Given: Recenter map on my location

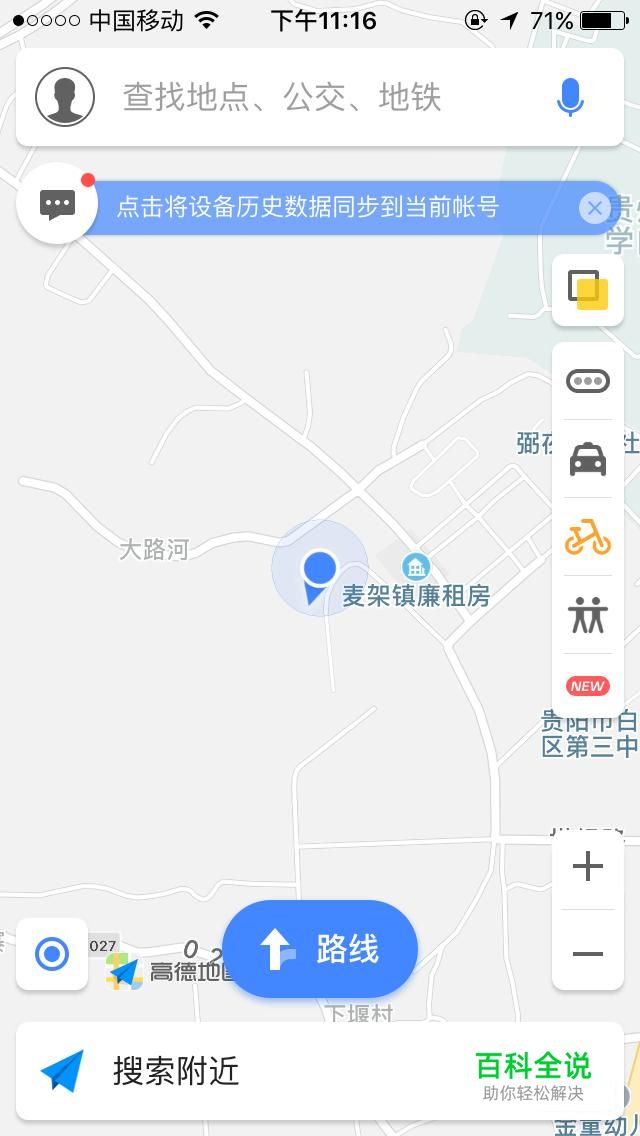Looking at the screenshot, I should click(x=52, y=954).
